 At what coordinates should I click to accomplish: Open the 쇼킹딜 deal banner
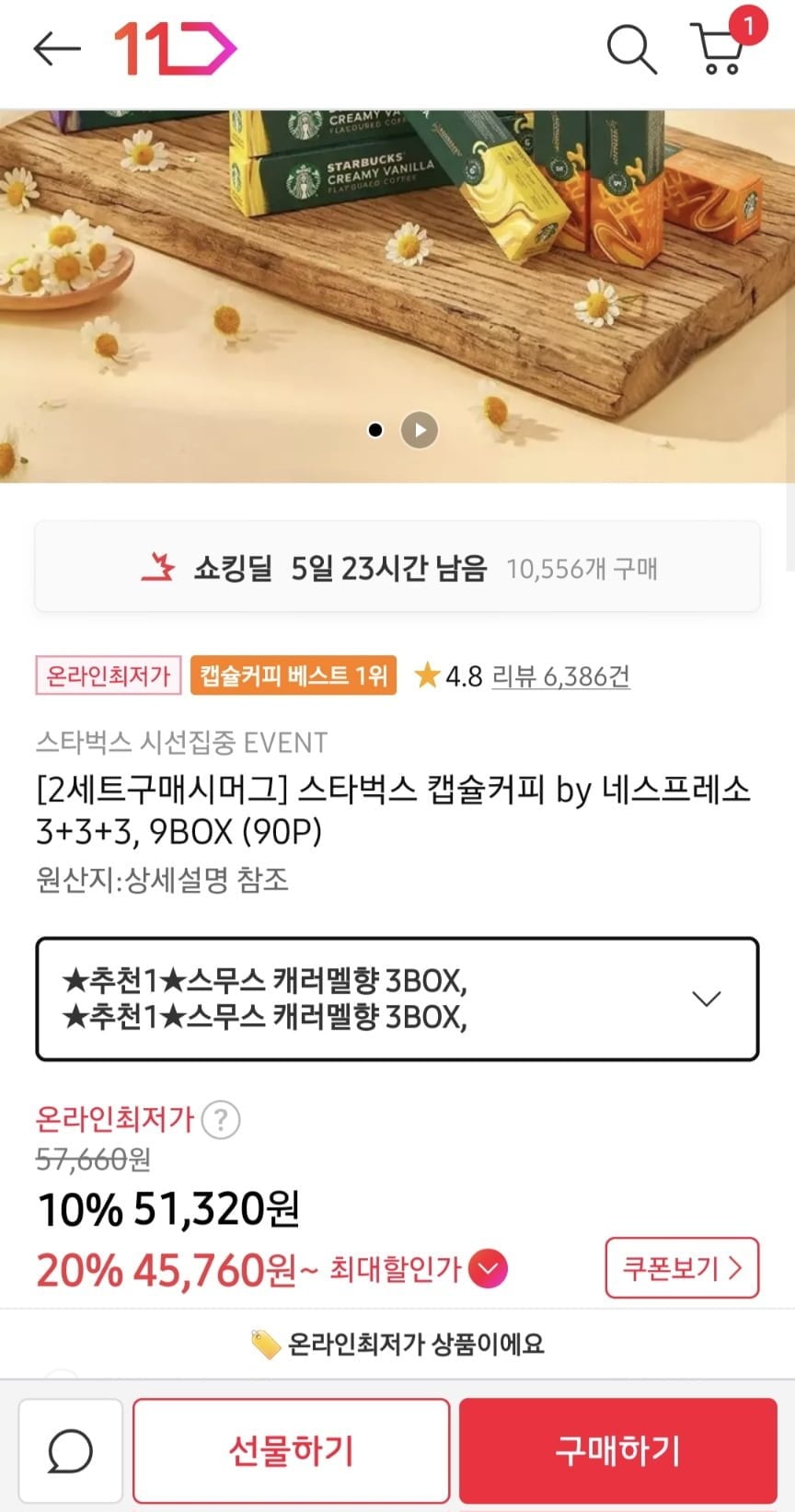click(x=397, y=568)
